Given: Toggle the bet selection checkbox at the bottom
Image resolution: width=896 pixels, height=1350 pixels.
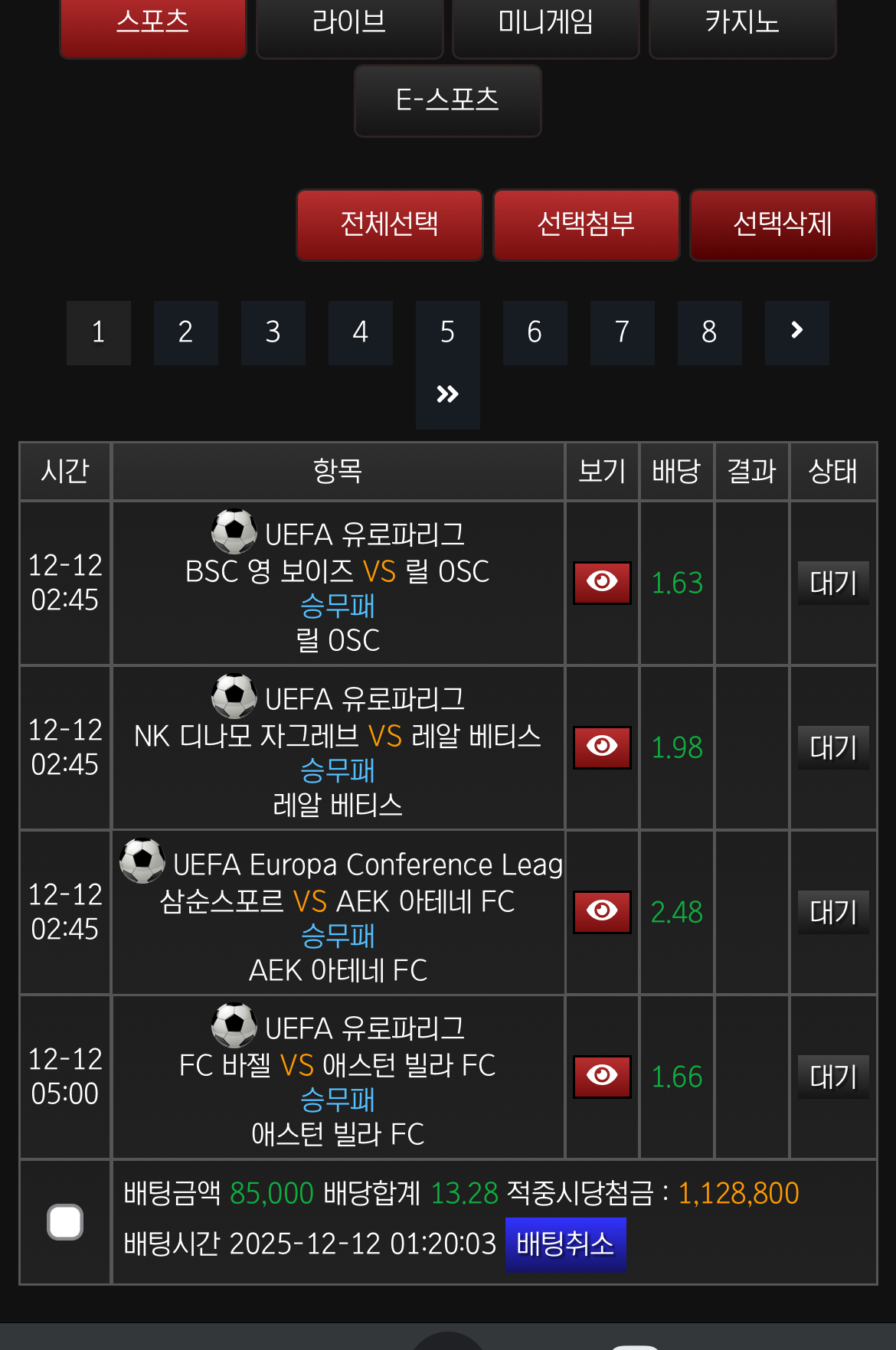Looking at the screenshot, I should [x=65, y=1223].
